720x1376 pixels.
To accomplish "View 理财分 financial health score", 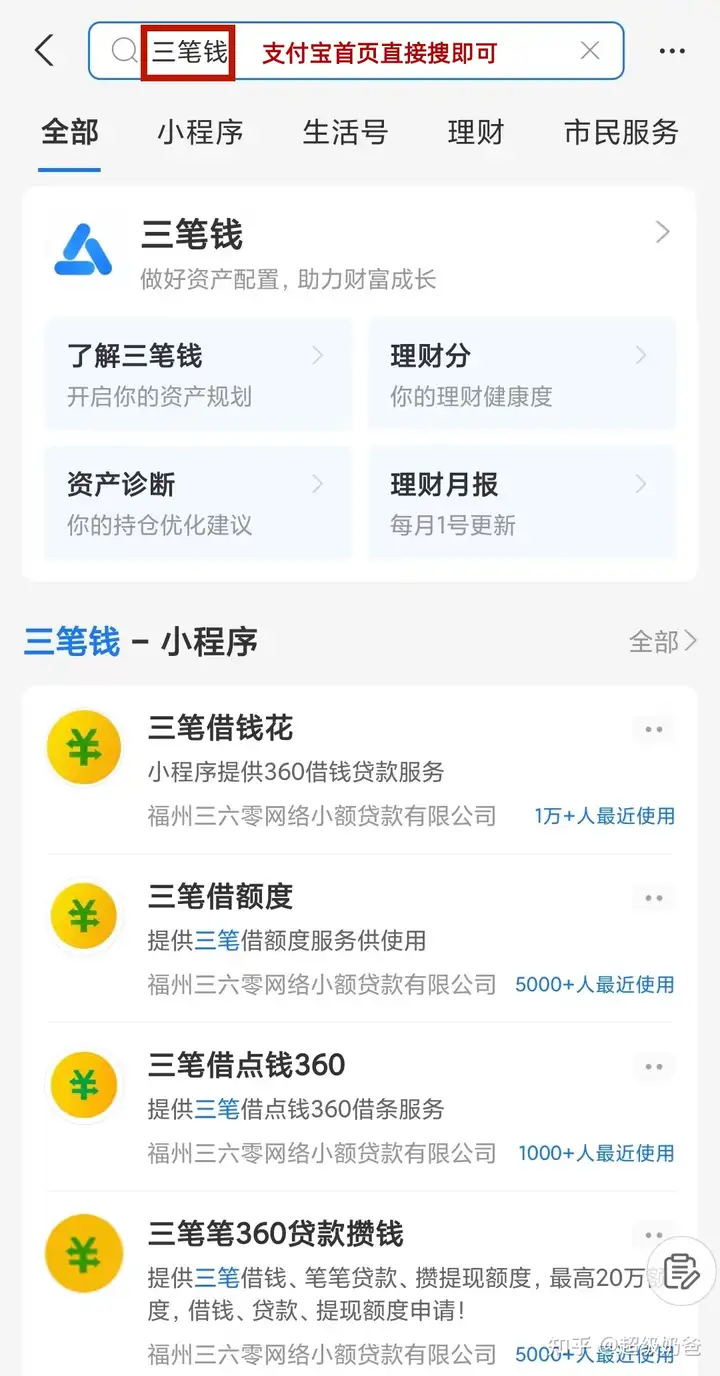I will (522, 374).
